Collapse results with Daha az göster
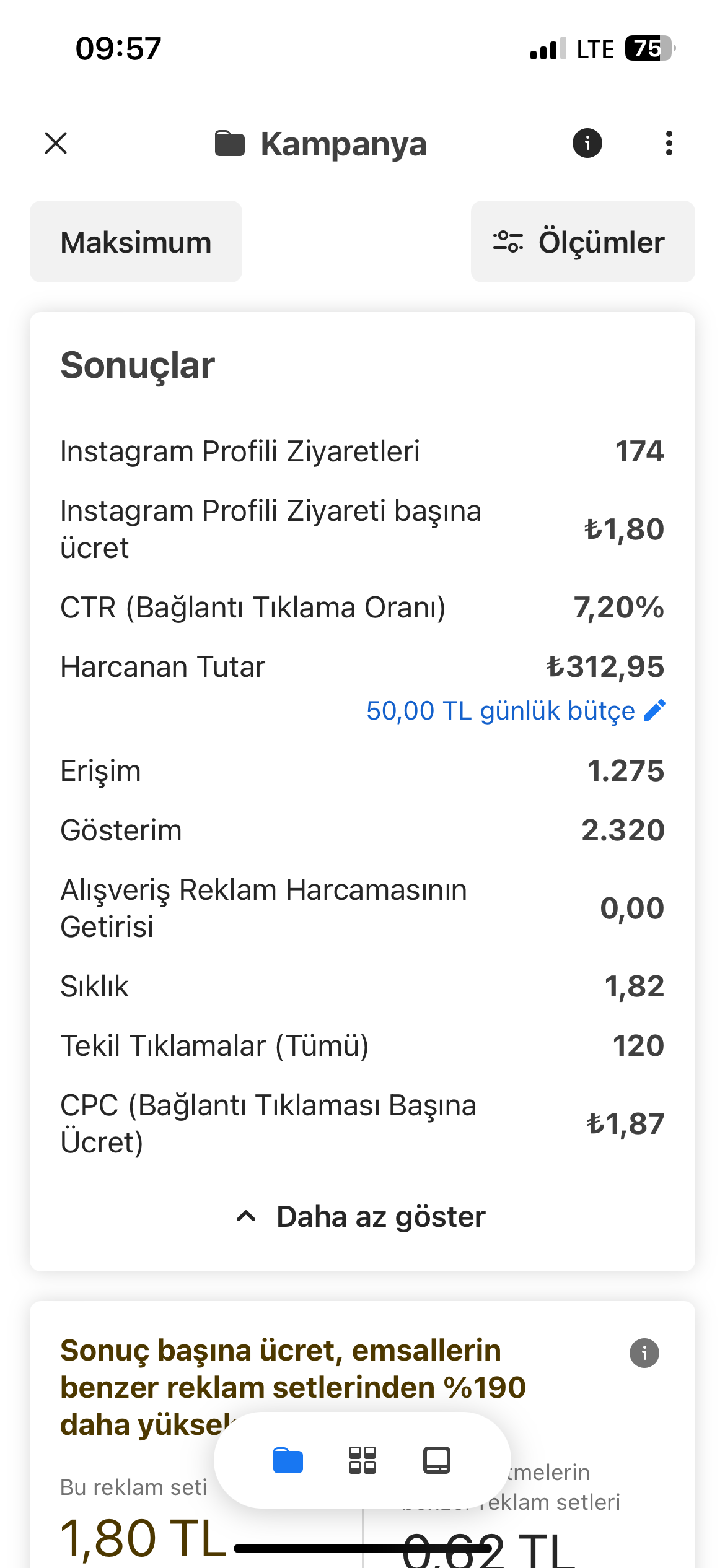725x1568 pixels. (362, 1217)
